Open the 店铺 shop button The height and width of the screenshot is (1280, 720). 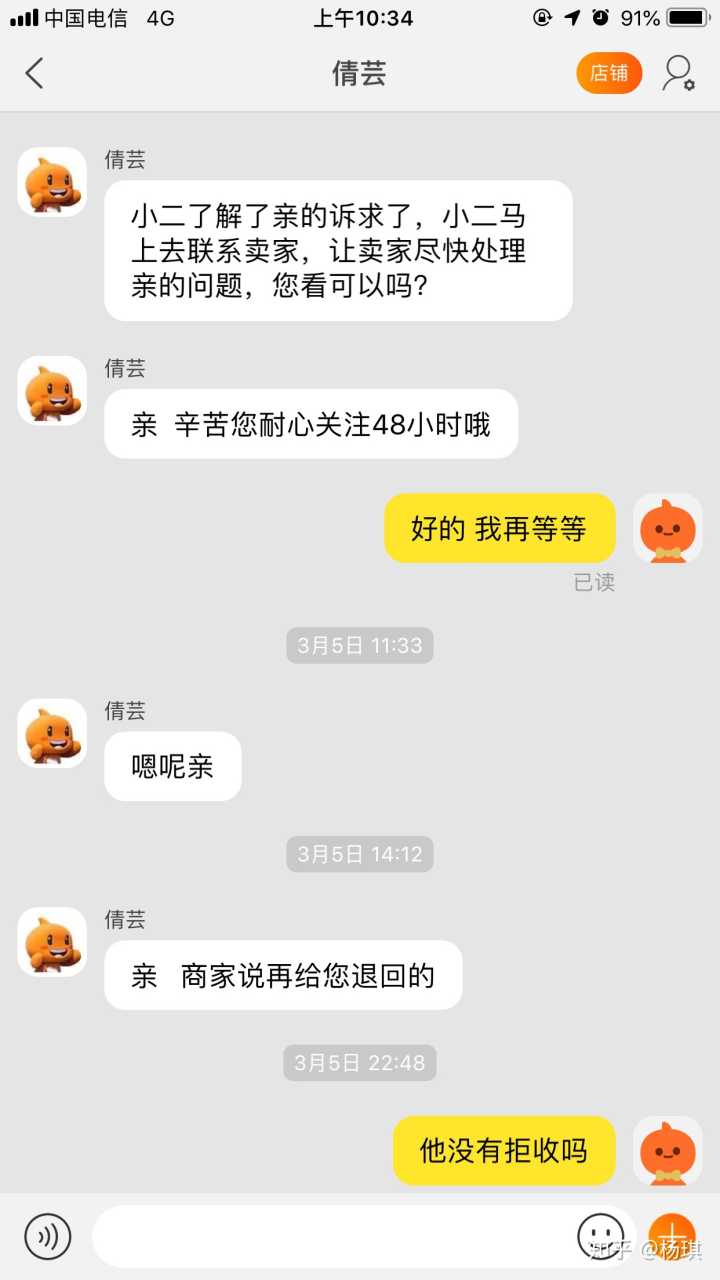pos(609,73)
